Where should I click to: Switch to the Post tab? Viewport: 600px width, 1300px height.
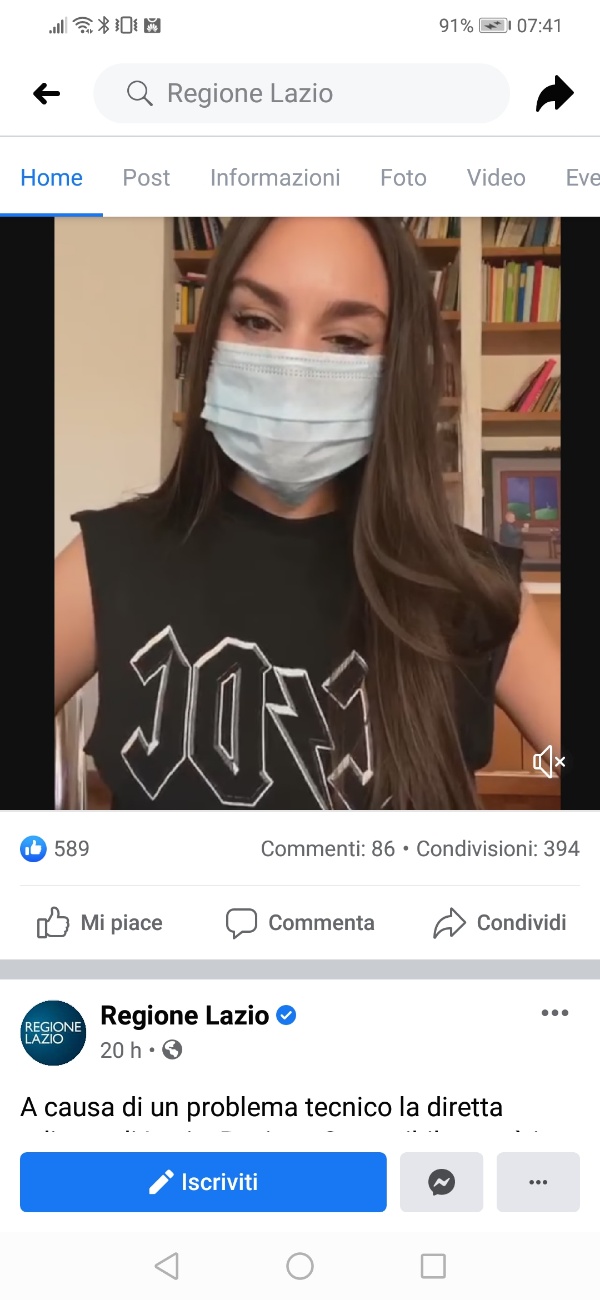coord(146,178)
